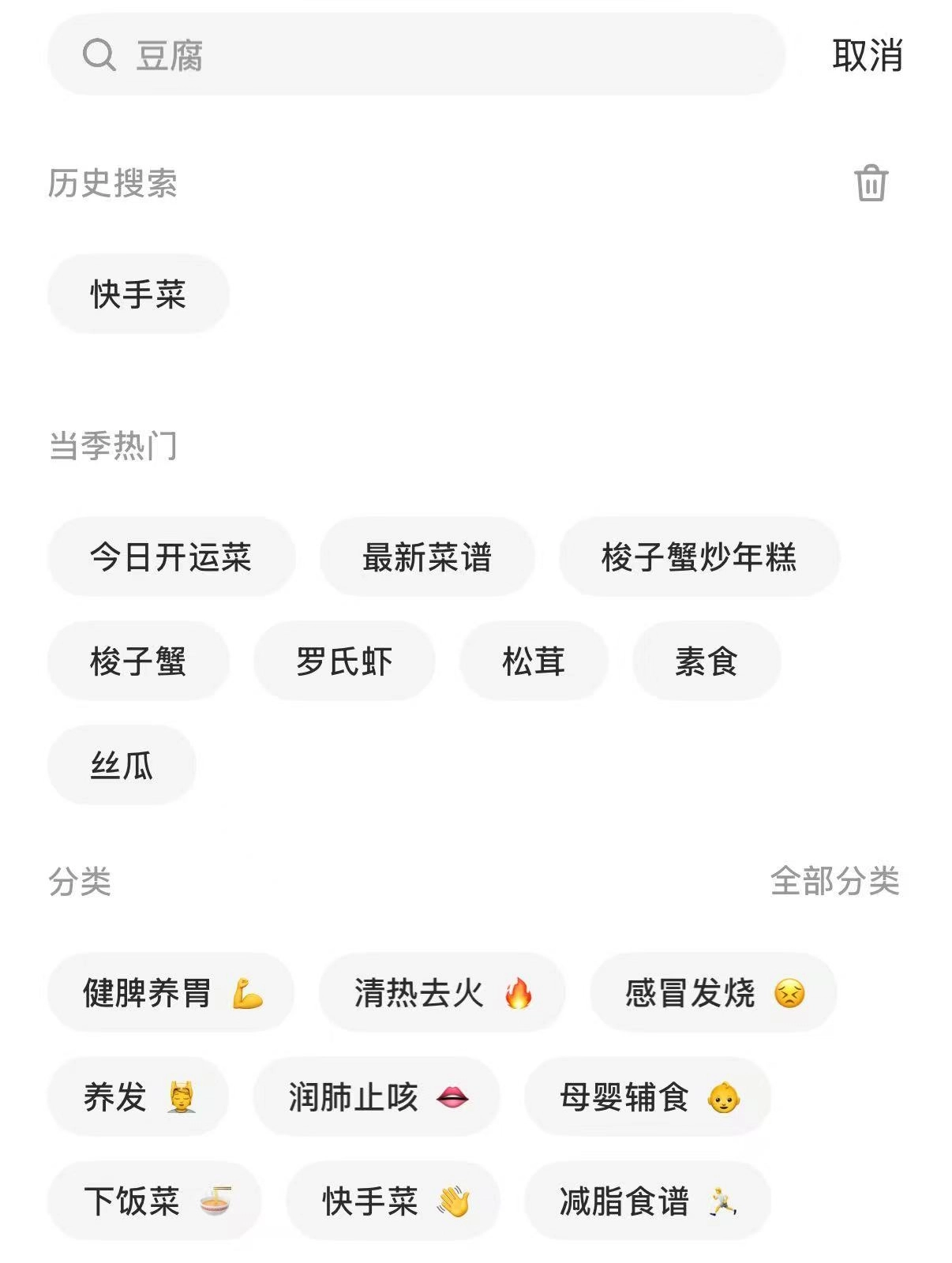This screenshot has width=952, height=1263.
Task: Open the 素食 chip
Action: pos(706,661)
